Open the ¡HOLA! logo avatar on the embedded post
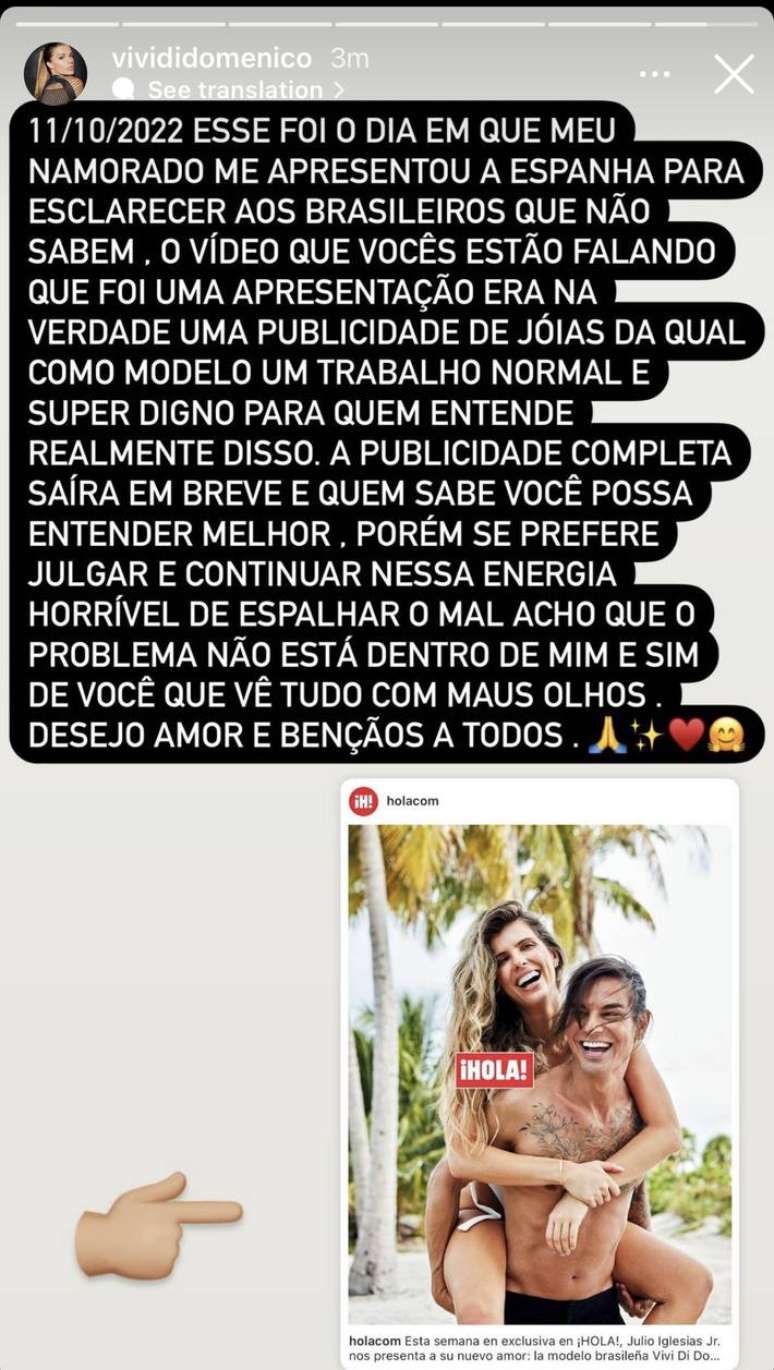Screen dimensions: 774x1370 (360, 802)
